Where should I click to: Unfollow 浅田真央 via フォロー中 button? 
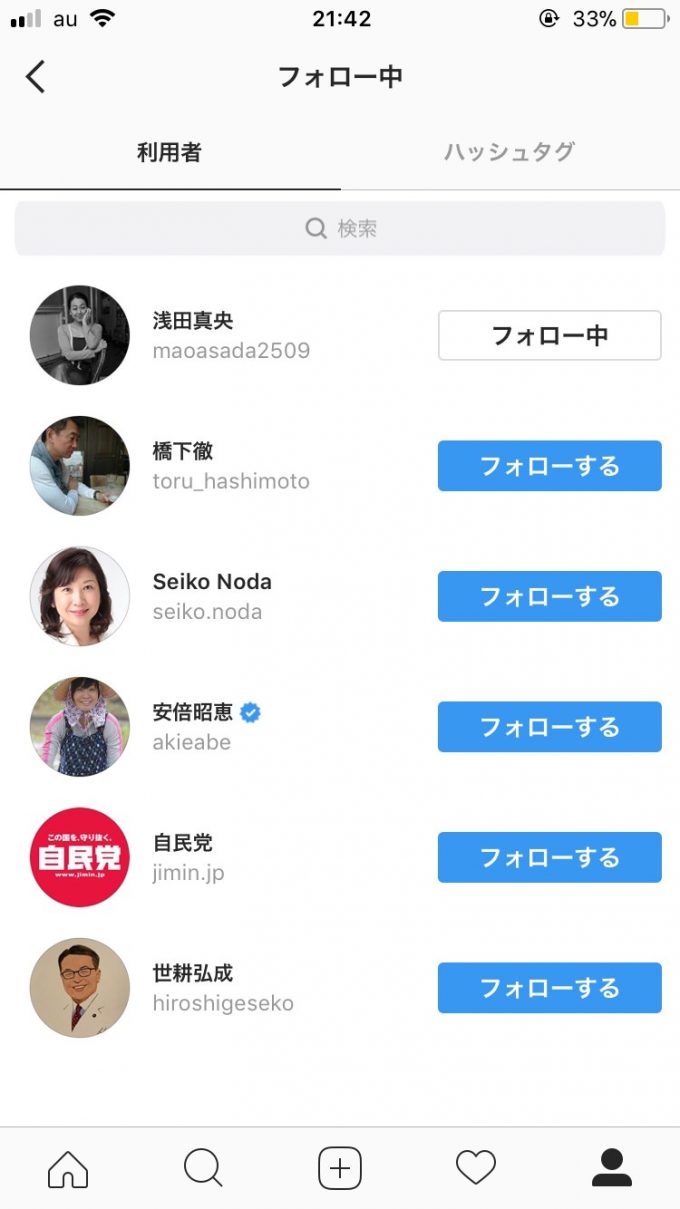(x=549, y=336)
